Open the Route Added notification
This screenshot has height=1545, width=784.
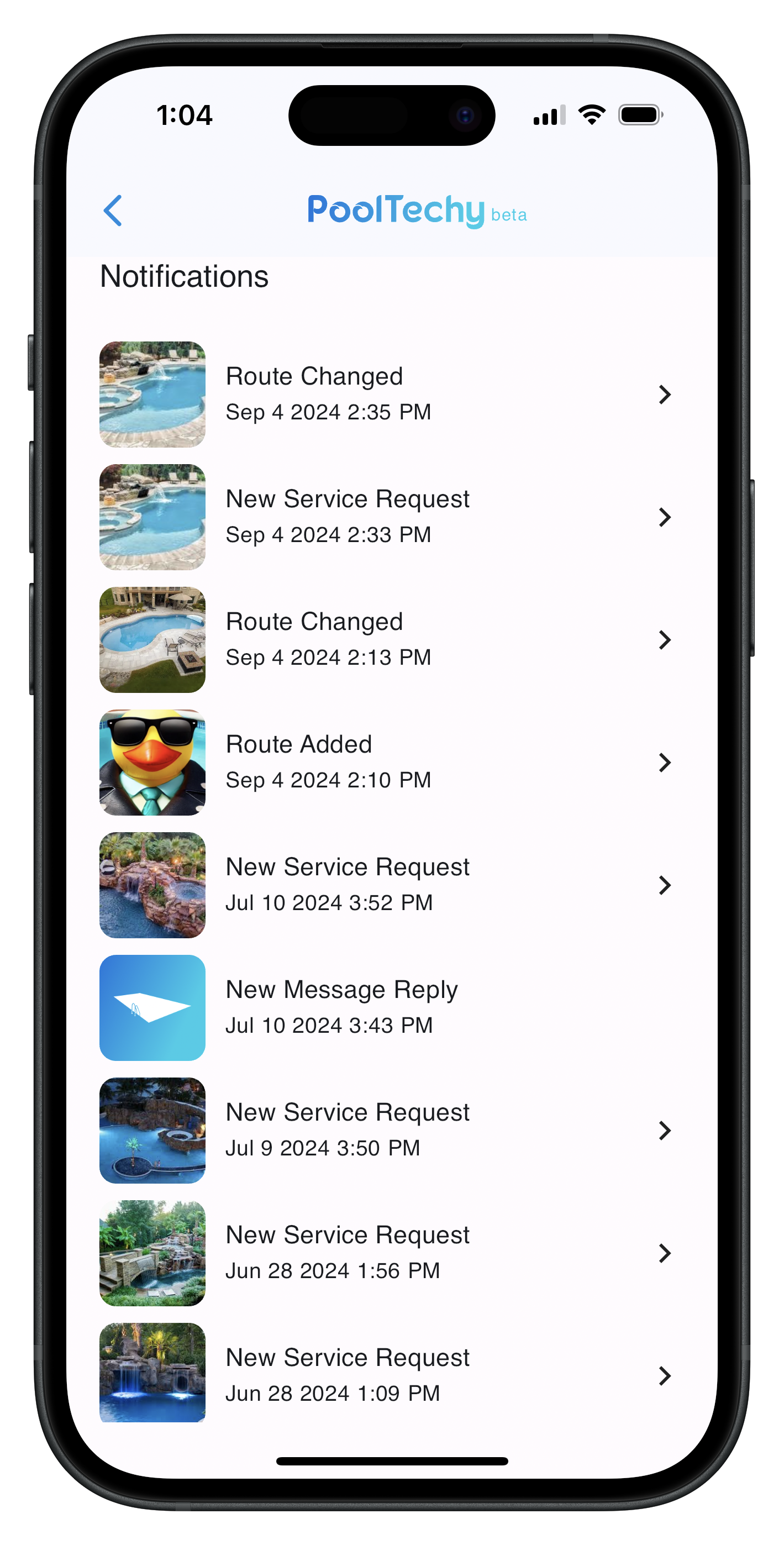pos(384,761)
